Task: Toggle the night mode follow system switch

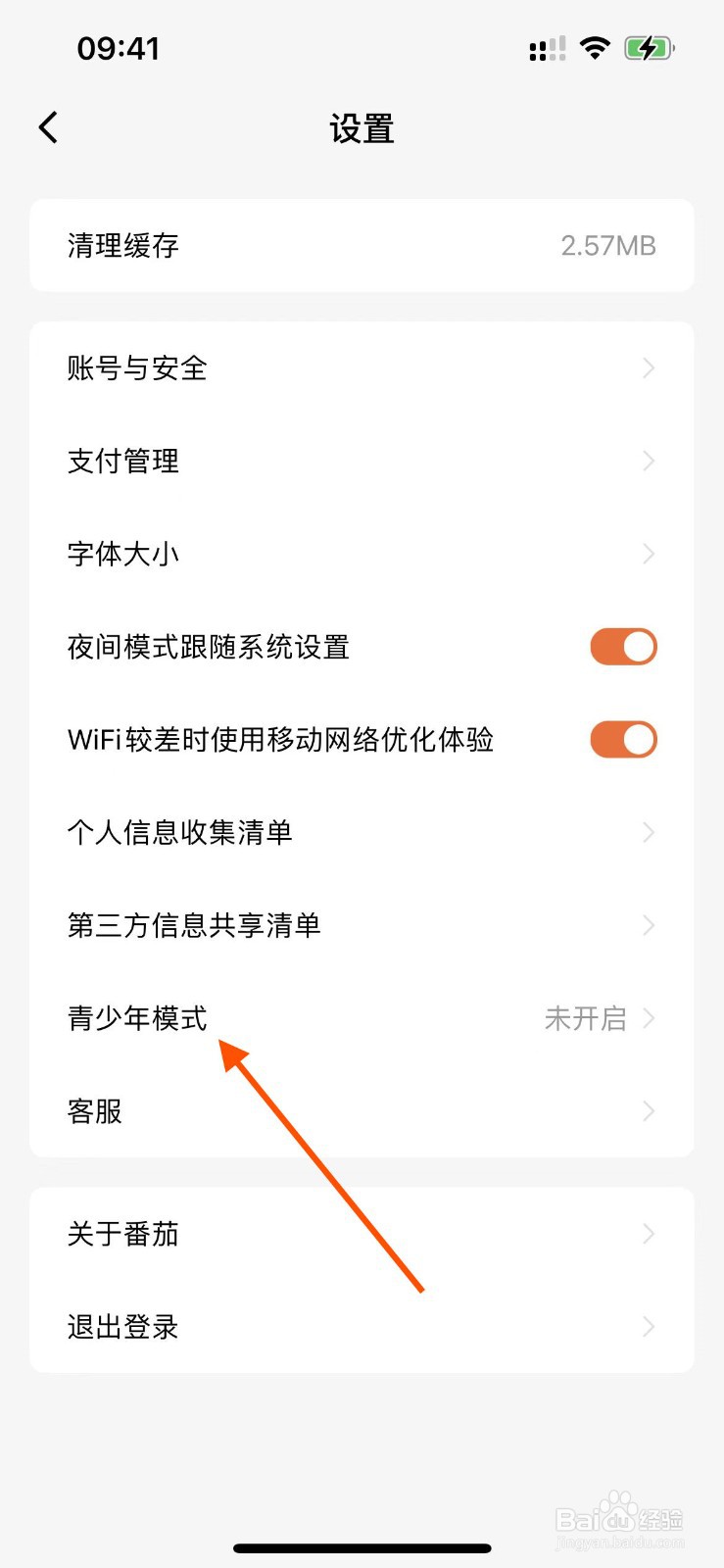Action: (x=623, y=646)
